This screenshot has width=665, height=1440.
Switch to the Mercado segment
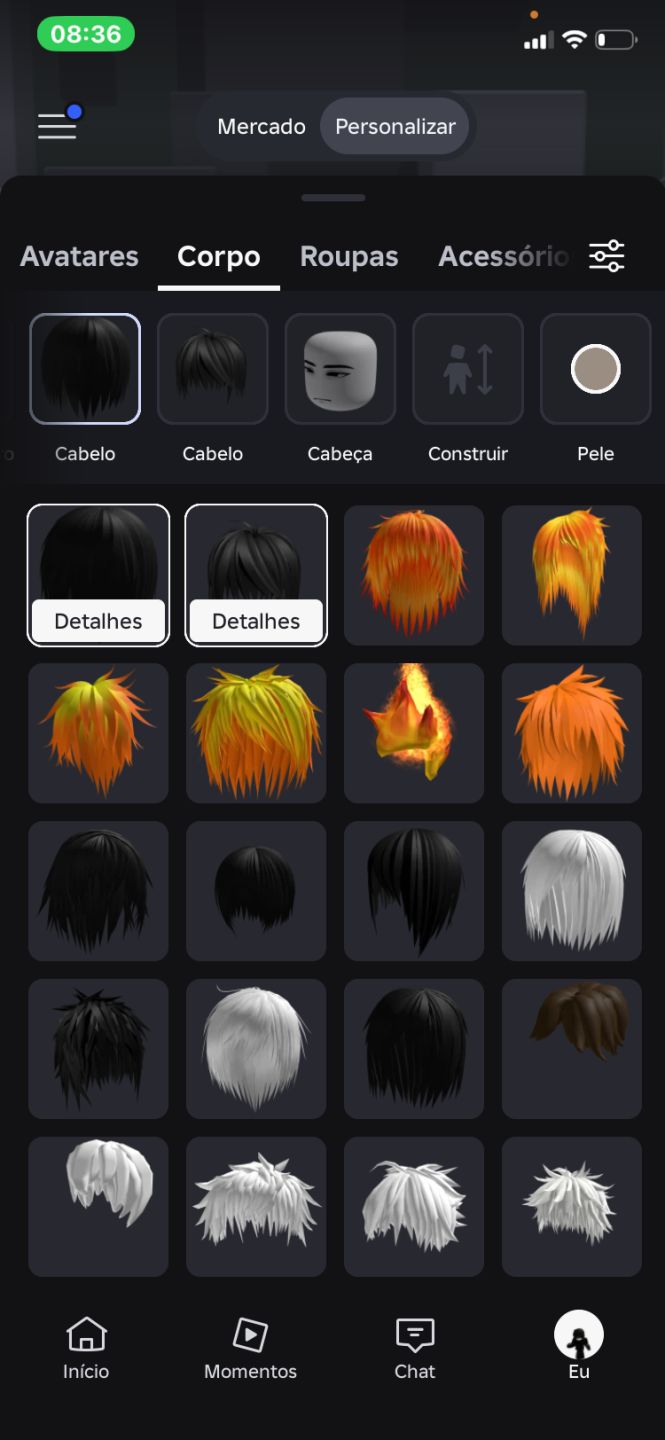point(261,127)
